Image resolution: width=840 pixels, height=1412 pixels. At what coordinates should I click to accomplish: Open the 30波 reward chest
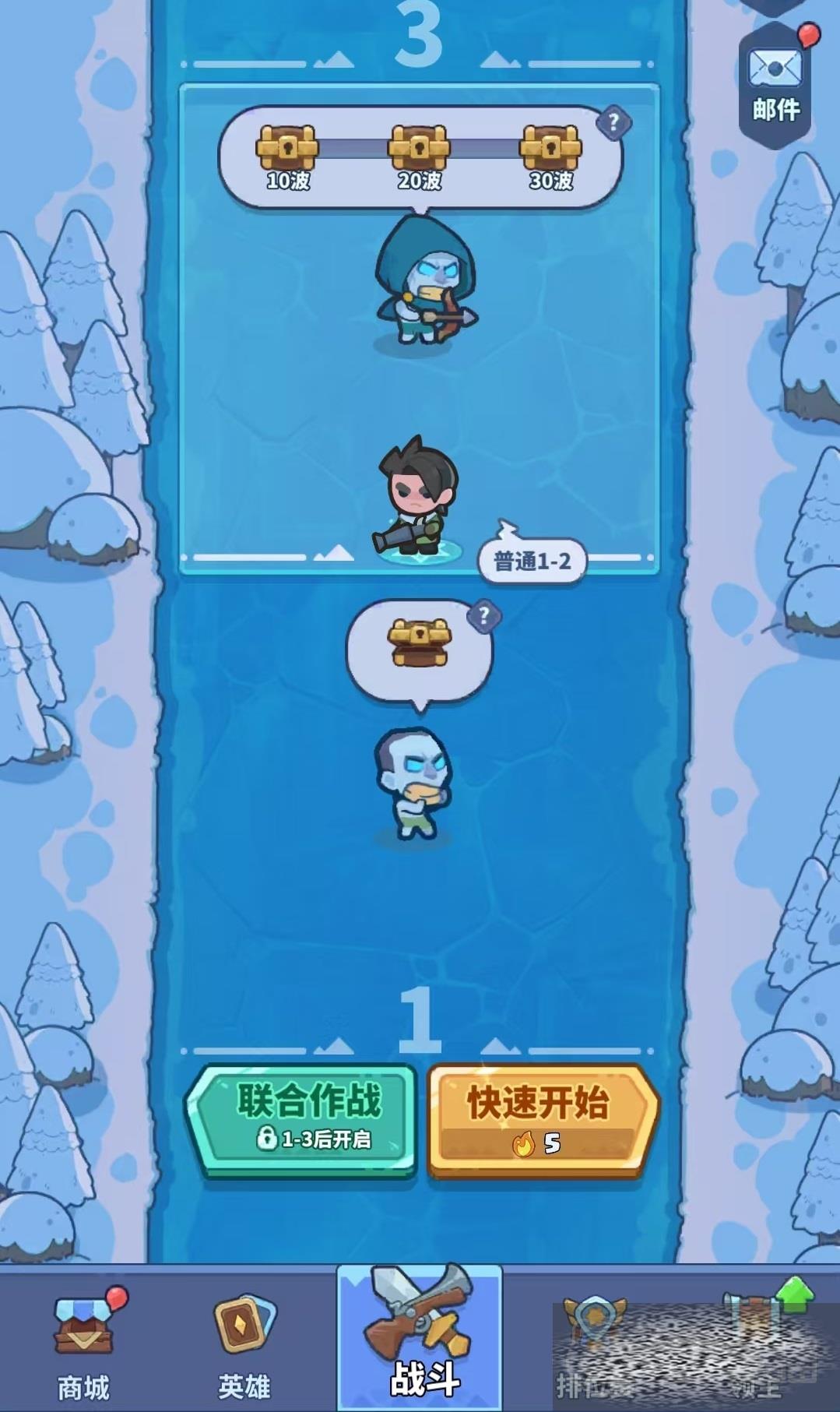551,148
